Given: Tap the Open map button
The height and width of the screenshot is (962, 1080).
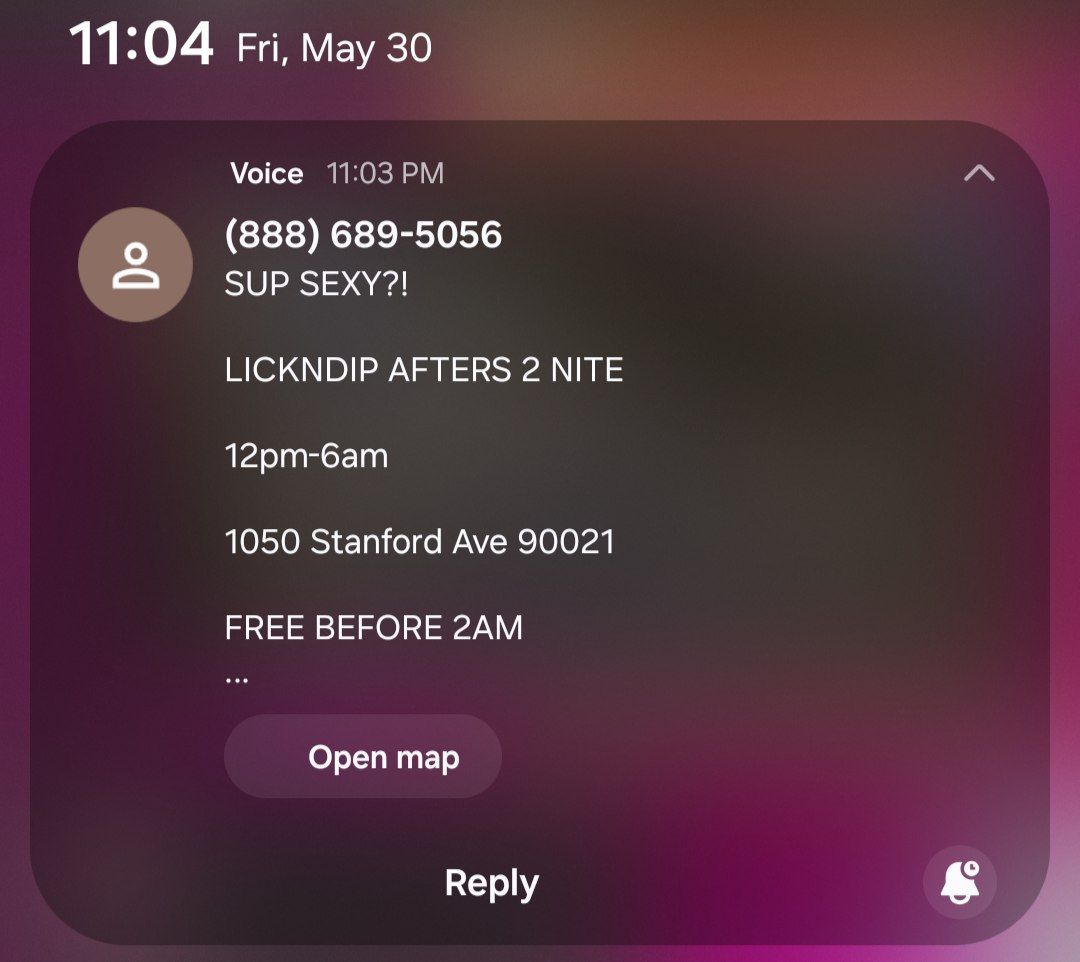Looking at the screenshot, I should coord(363,757).
